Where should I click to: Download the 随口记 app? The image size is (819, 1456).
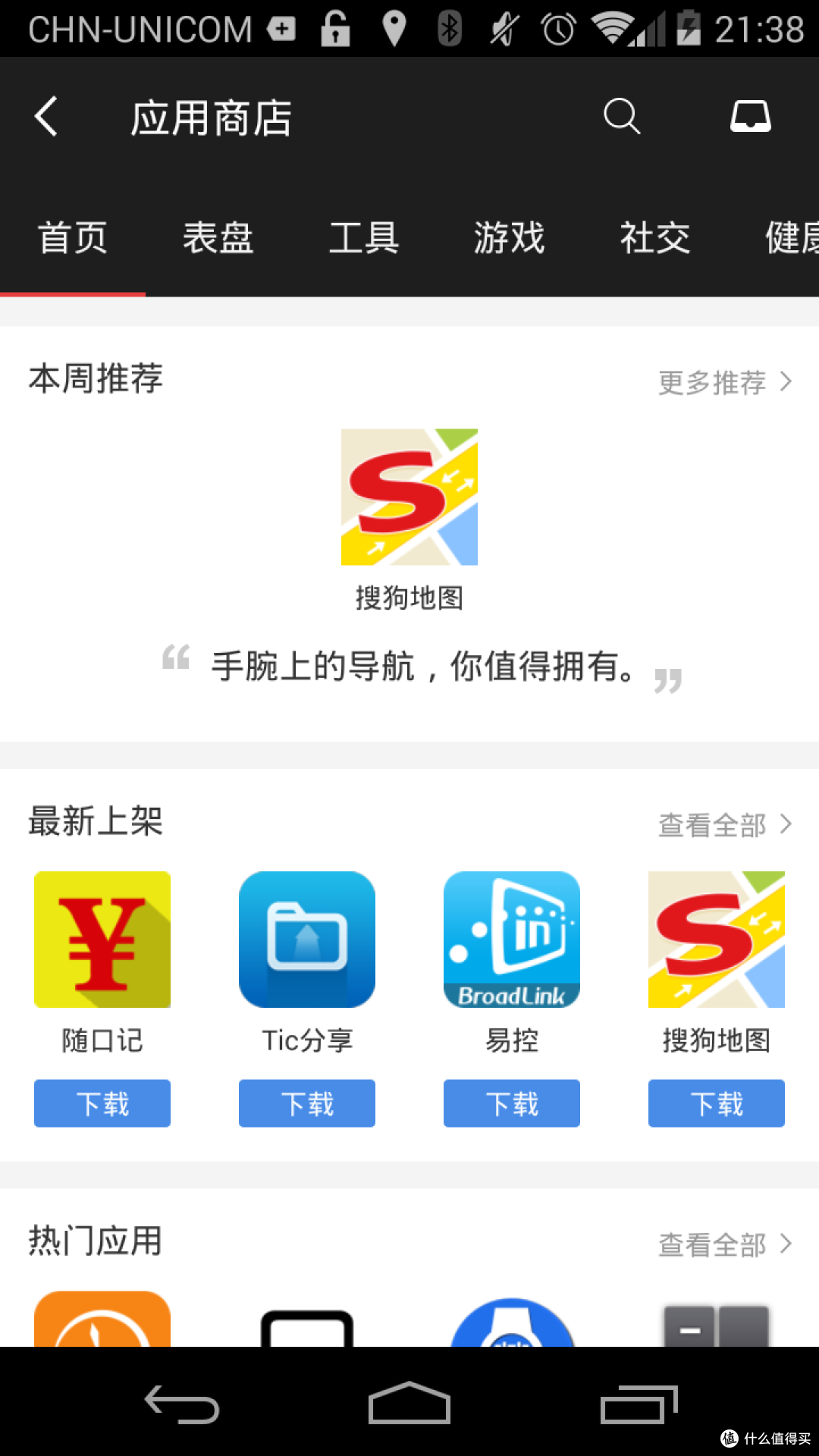coord(102,1103)
